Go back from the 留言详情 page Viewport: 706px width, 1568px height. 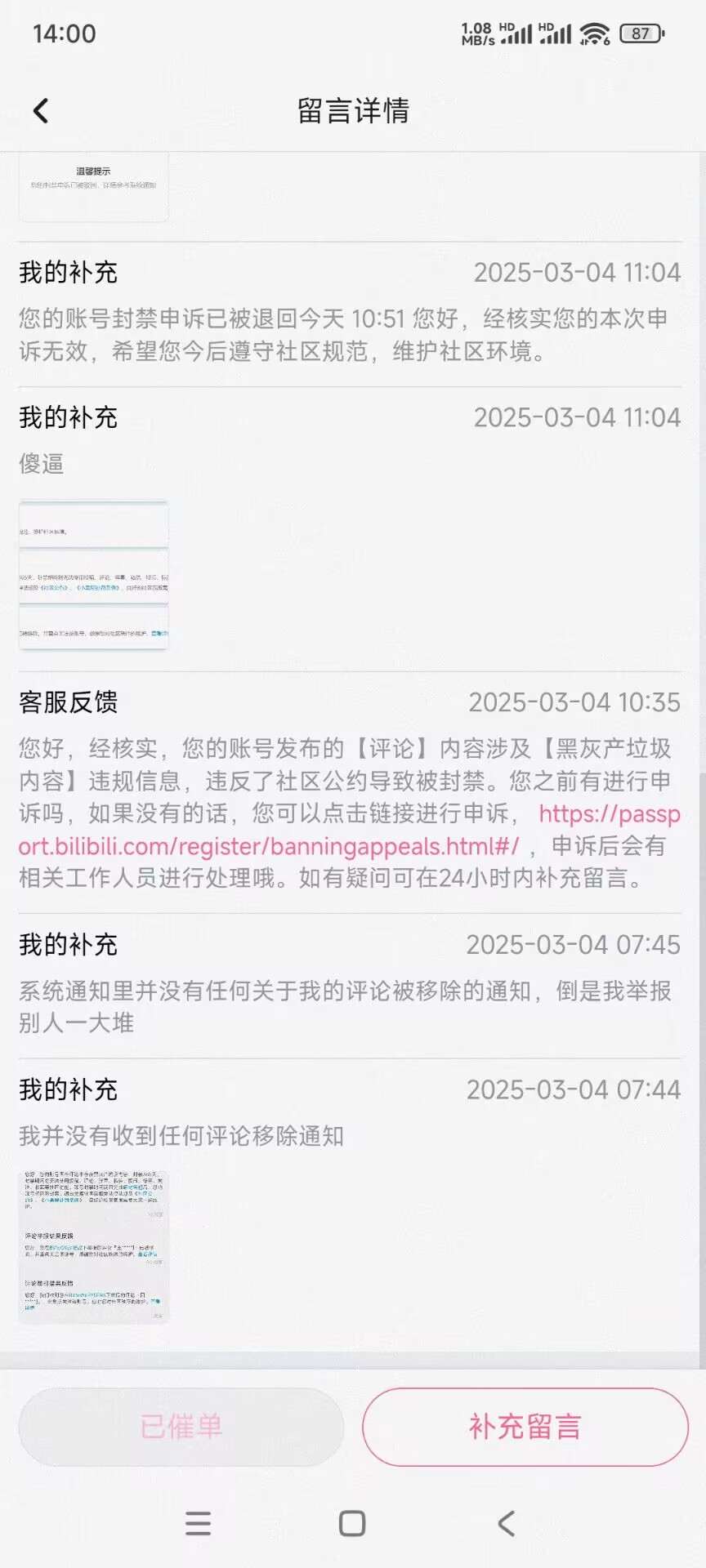point(41,110)
